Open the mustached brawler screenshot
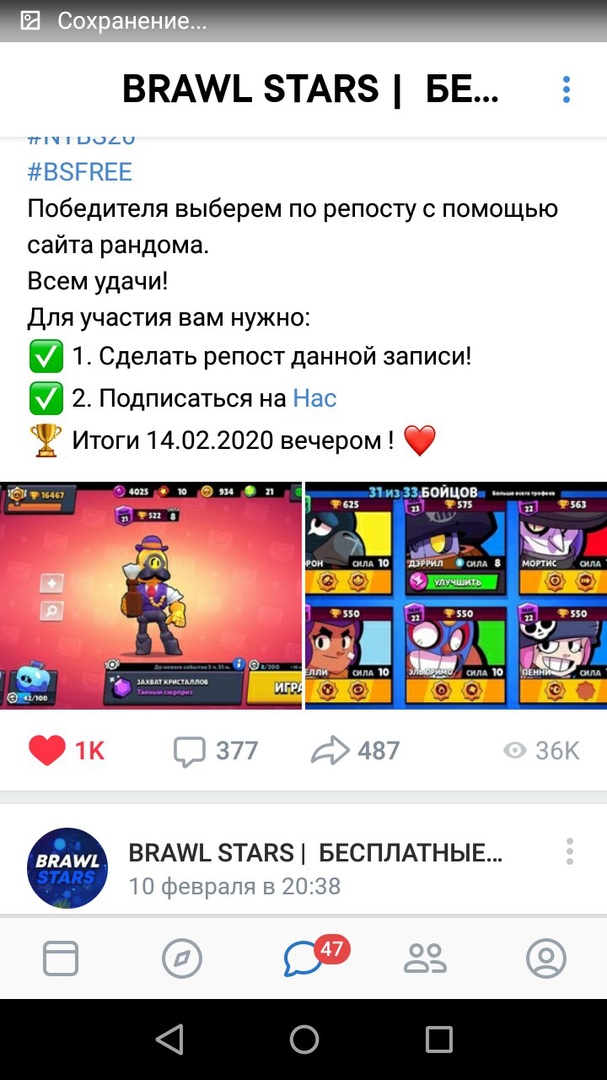Image resolution: width=607 pixels, height=1080 pixels. pos(151,596)
